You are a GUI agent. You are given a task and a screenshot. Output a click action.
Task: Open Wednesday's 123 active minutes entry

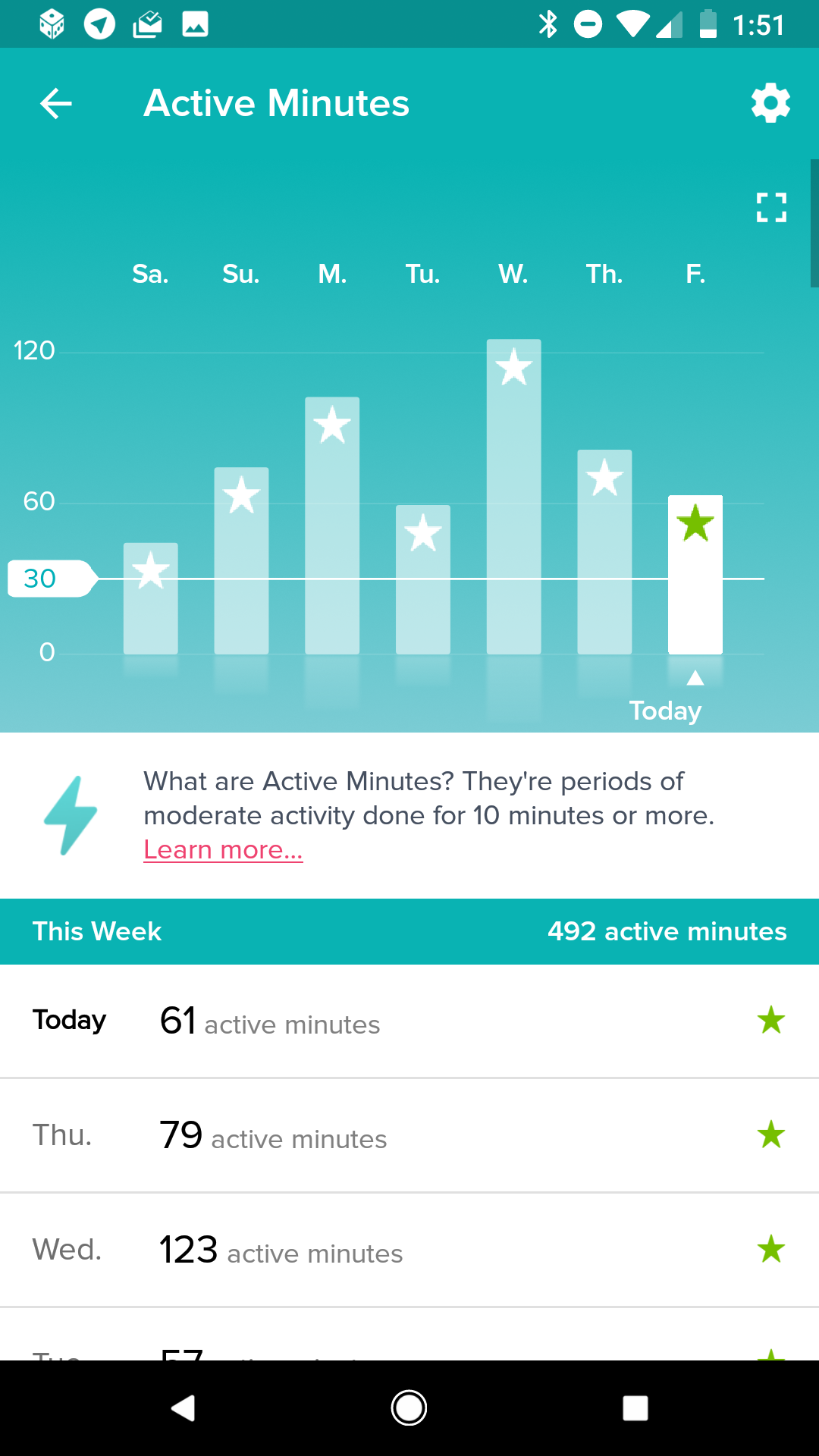click(409, 1250)
